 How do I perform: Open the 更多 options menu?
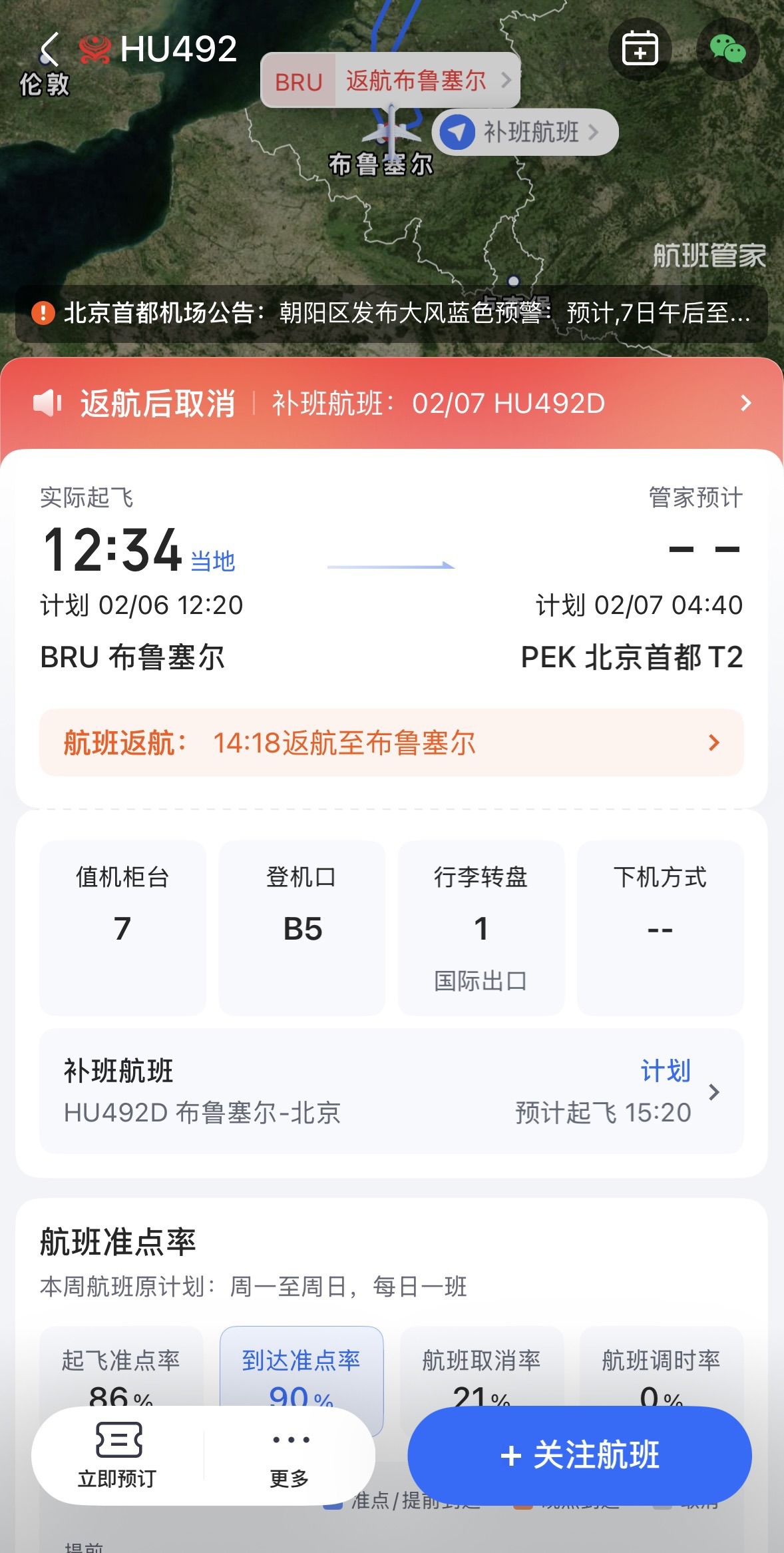290,1455
